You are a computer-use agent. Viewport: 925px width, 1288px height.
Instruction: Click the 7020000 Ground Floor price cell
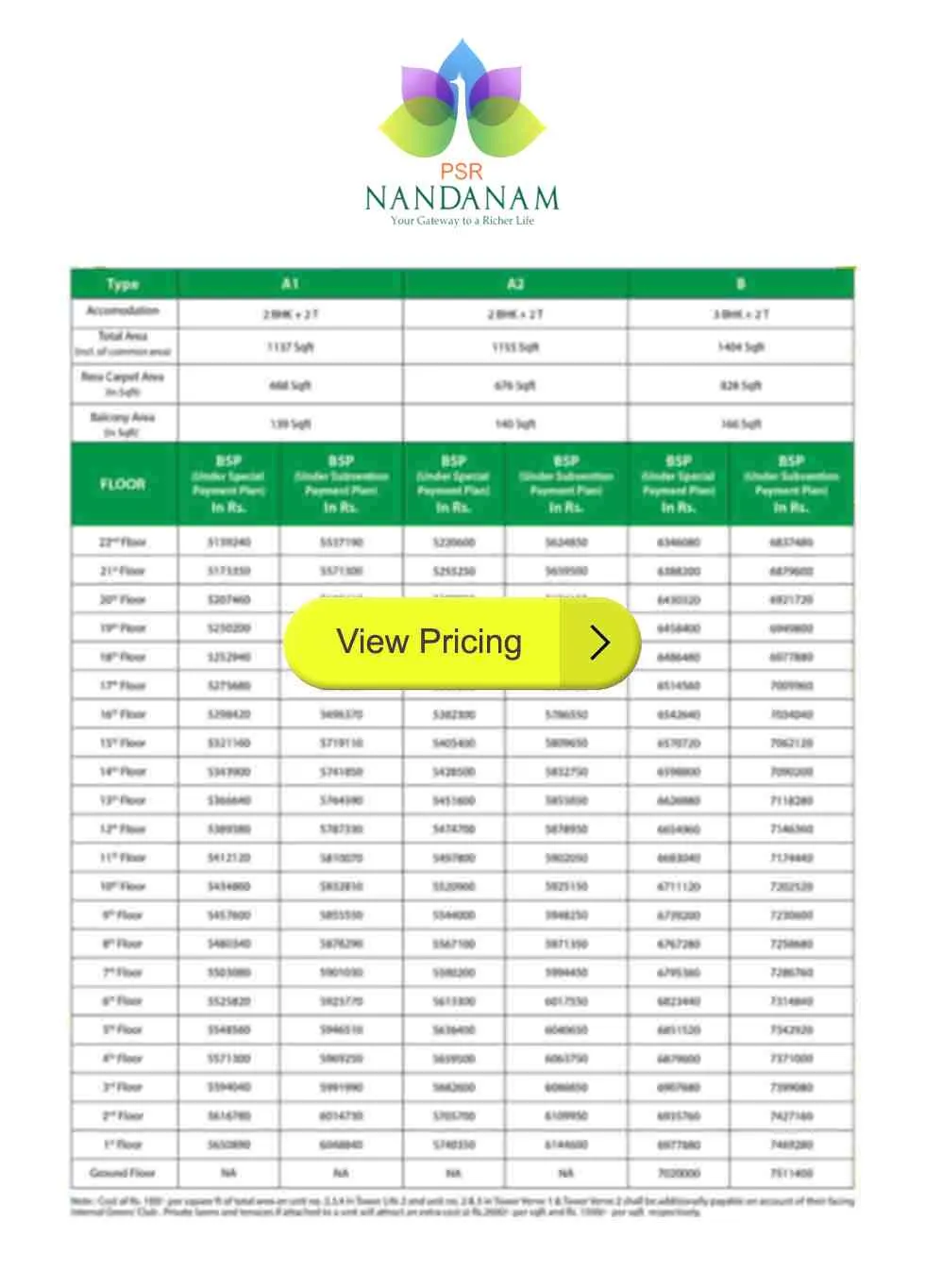[680, 1172]
